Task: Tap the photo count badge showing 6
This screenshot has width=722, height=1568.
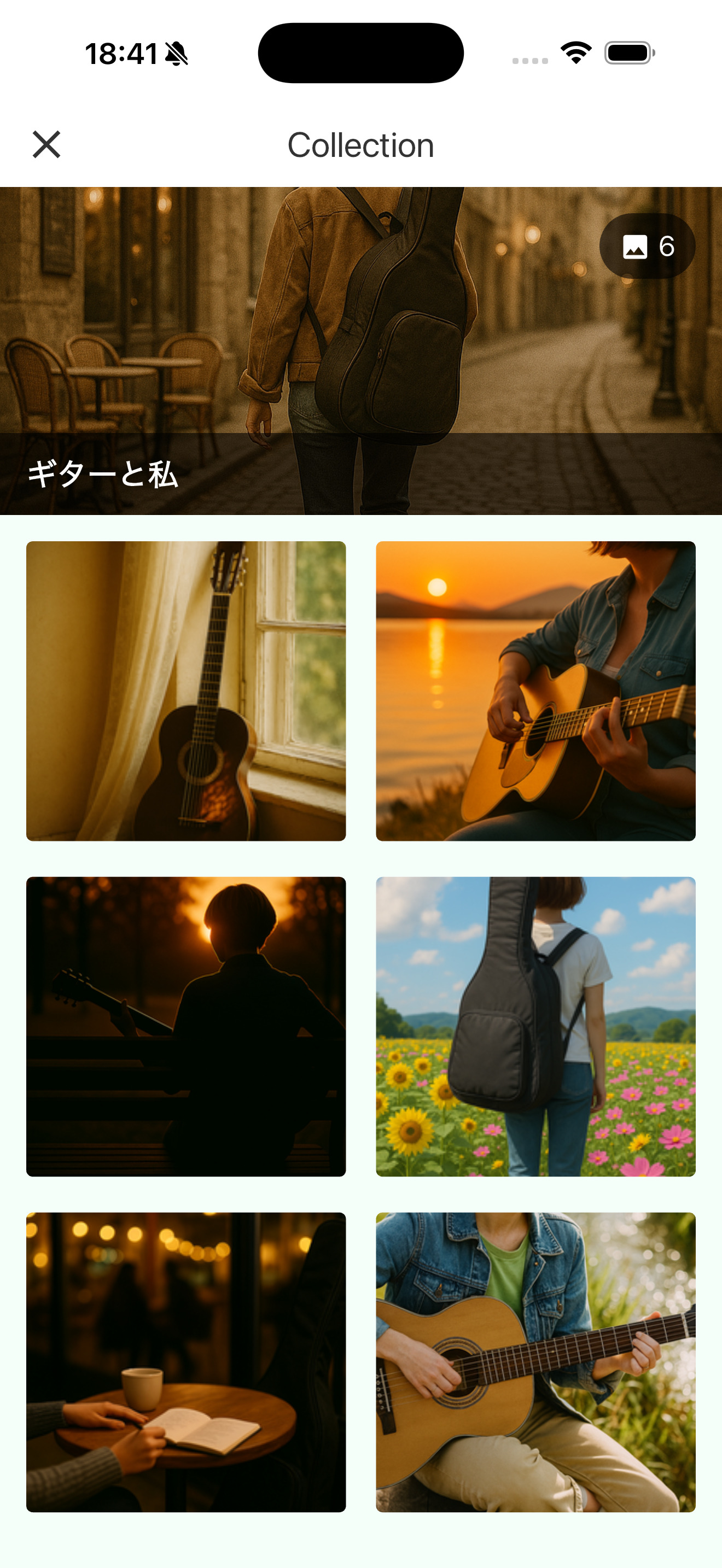Action: point(648,245)
